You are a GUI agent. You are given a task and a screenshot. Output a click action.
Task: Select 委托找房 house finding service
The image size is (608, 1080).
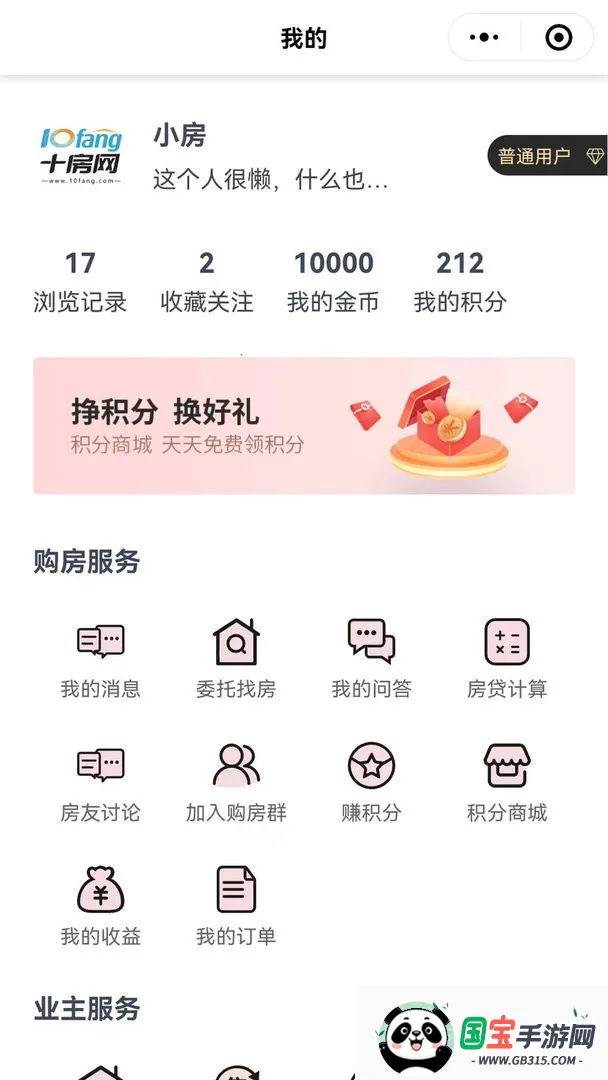tap(236, 658)
